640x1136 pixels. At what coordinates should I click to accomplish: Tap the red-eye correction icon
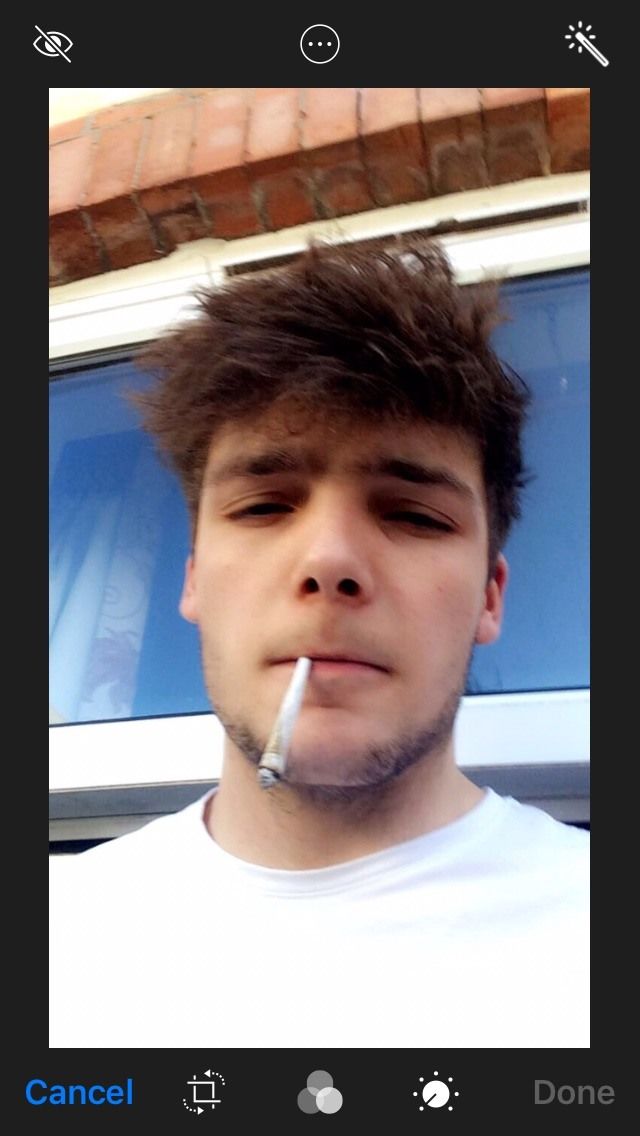(x=53, y=44)
